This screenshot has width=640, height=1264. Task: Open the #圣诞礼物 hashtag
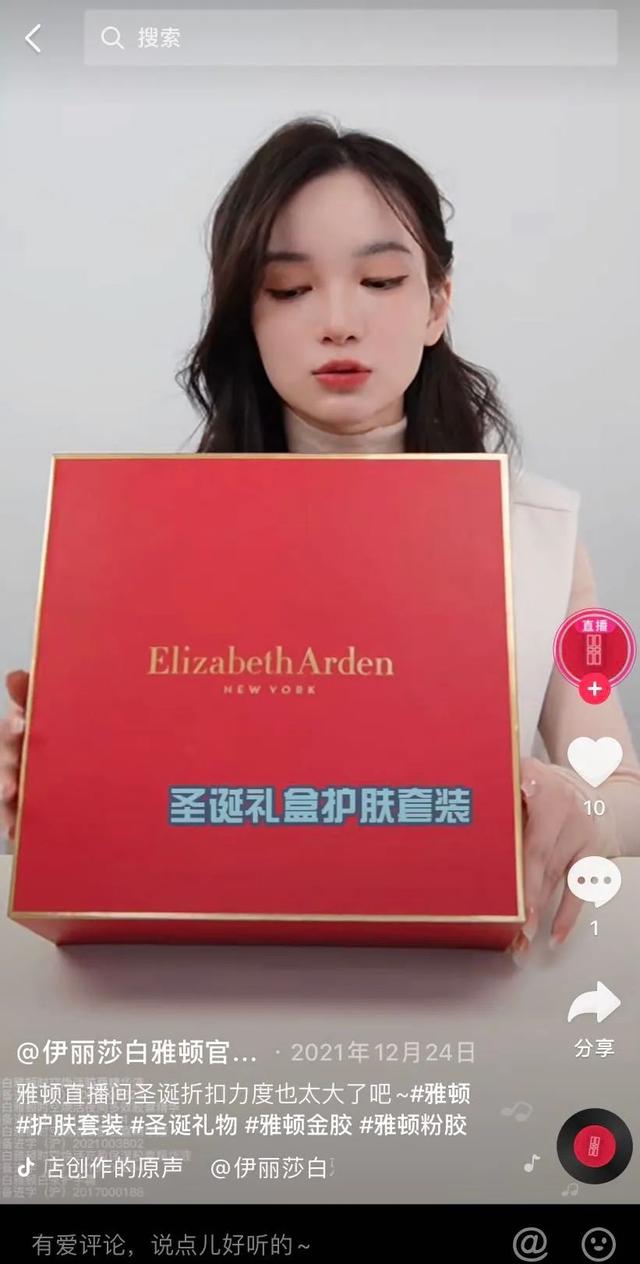click(x=184, y=1125)
